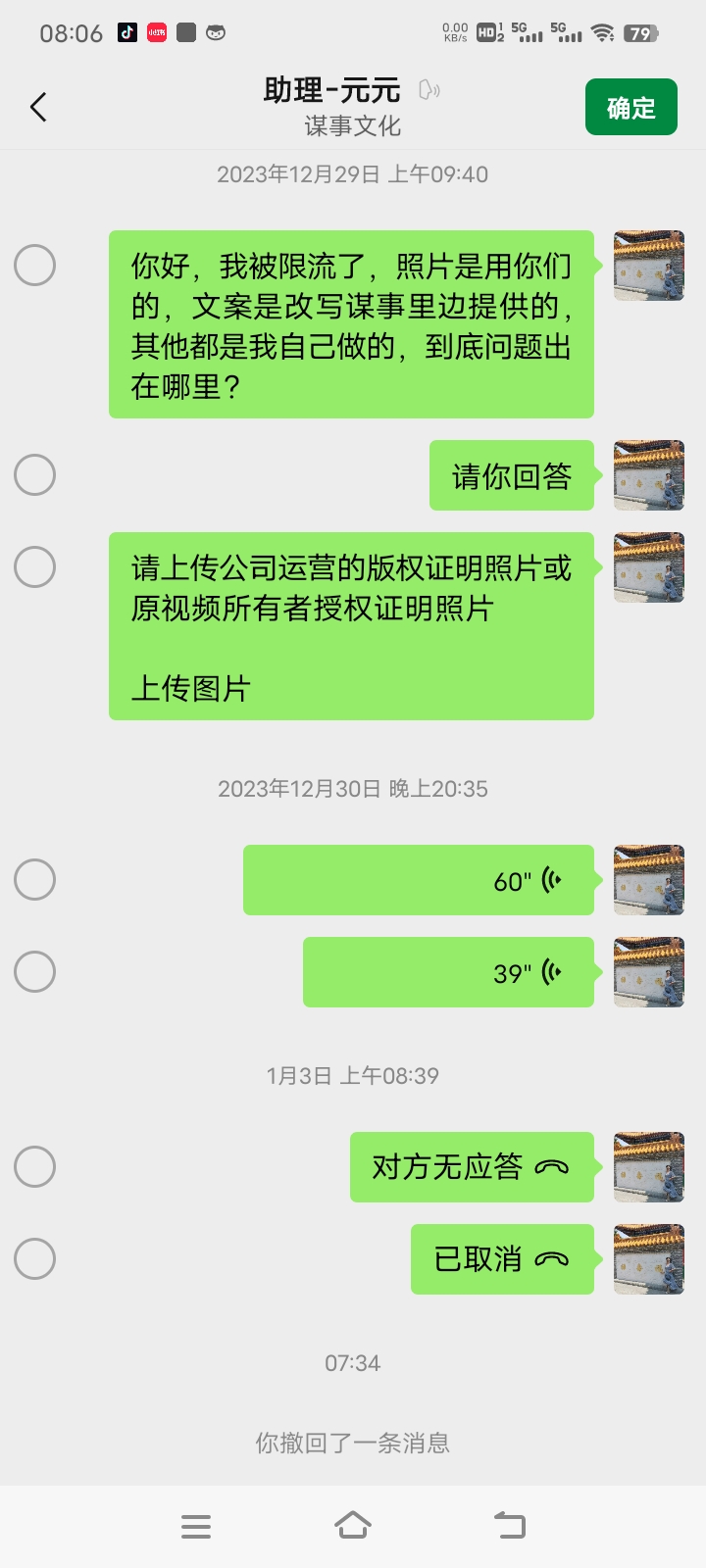706x1568 pixels.
Task: Select the 请你回答 message
Action: click(35, 475)
